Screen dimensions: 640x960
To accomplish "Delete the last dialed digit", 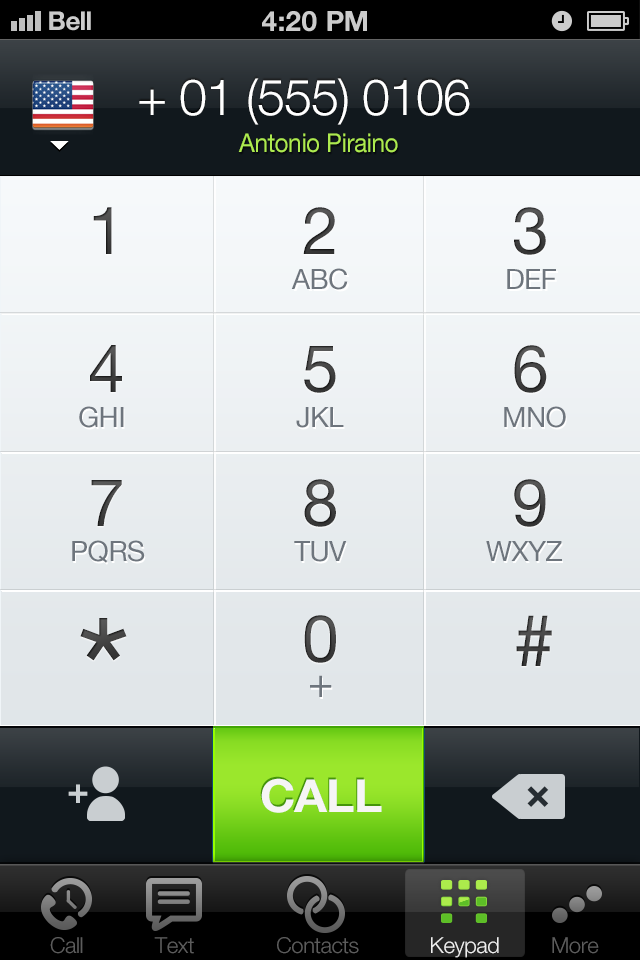I will [529, 796].
